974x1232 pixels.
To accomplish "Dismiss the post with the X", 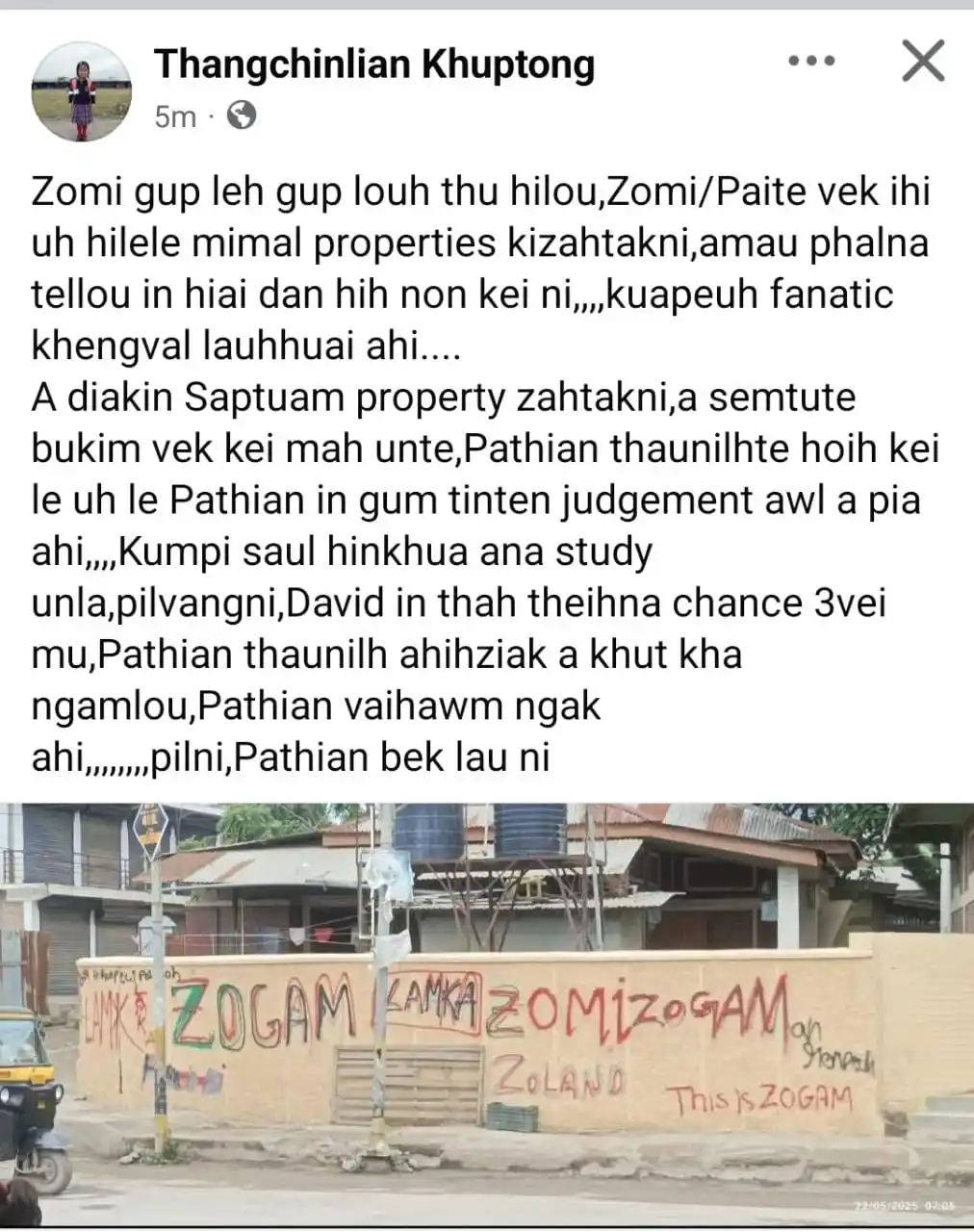I will pos(922,62).
